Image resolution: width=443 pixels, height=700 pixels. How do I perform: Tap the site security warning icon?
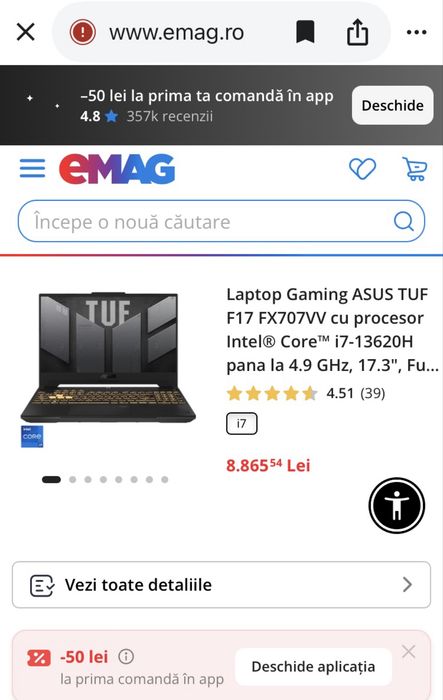[x=83, y=32]
